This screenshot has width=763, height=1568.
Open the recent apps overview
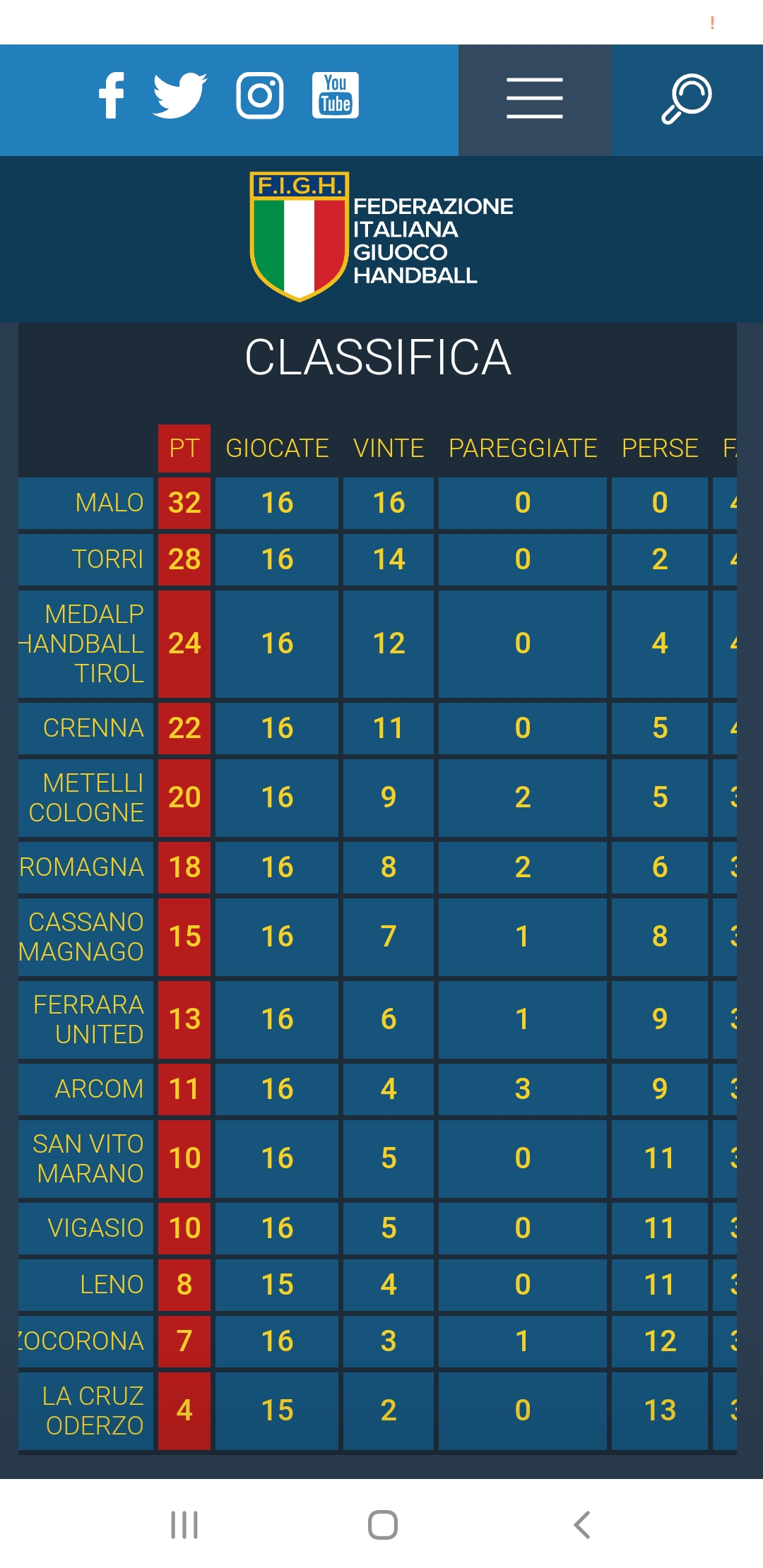(184, 1525)
